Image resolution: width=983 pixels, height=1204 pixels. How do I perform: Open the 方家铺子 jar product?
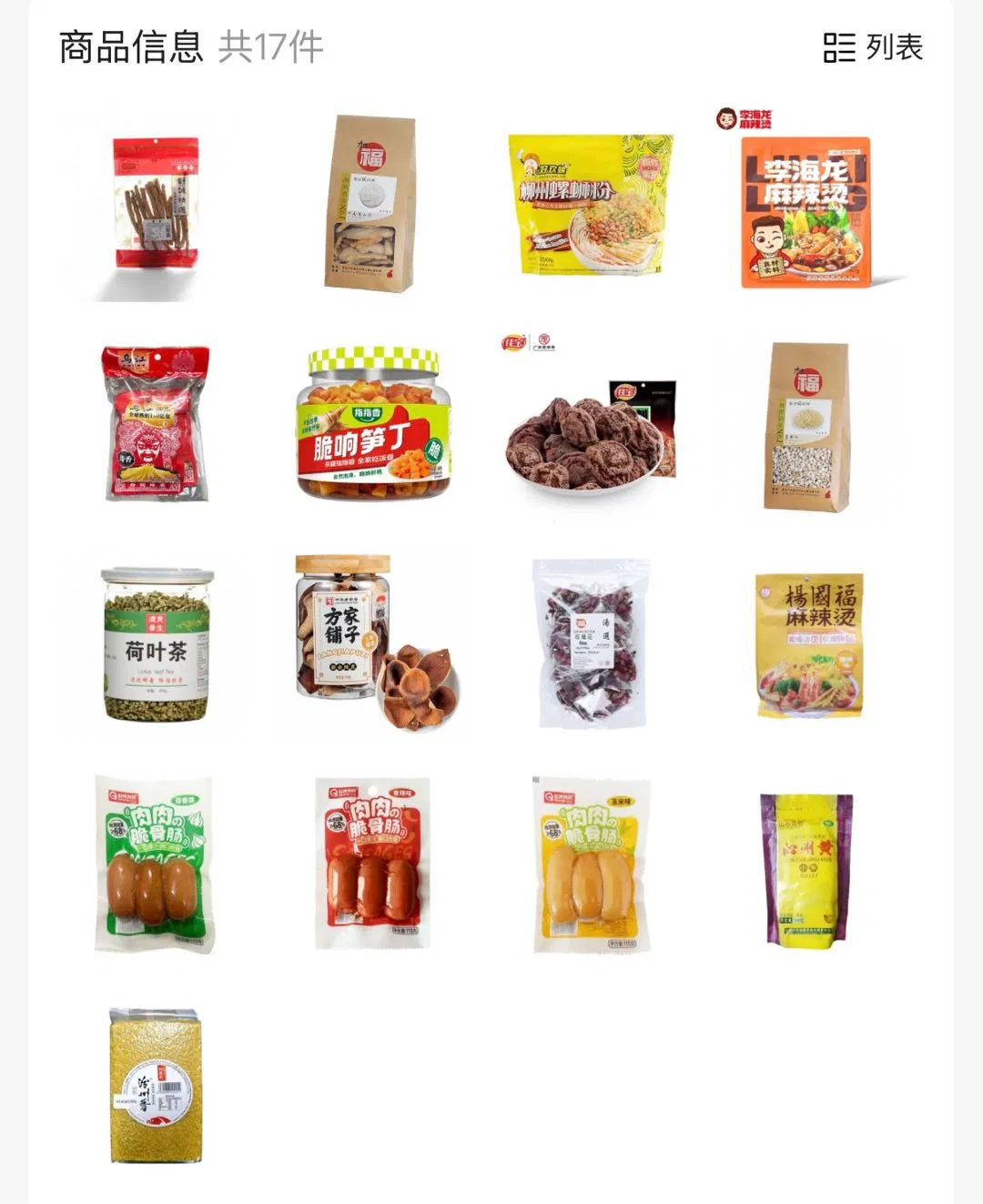373,642
